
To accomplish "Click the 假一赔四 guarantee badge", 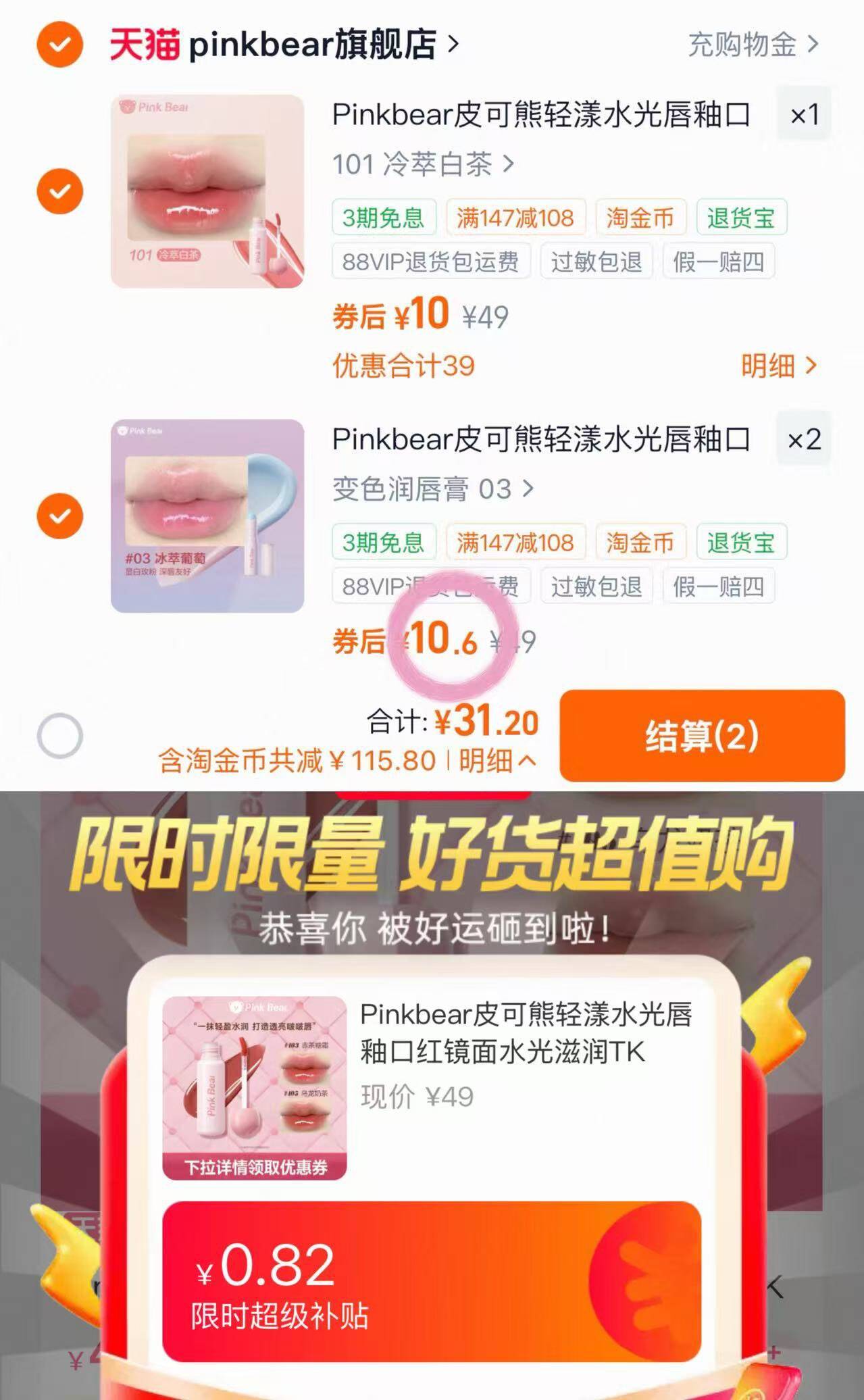I will coord(717,263).
